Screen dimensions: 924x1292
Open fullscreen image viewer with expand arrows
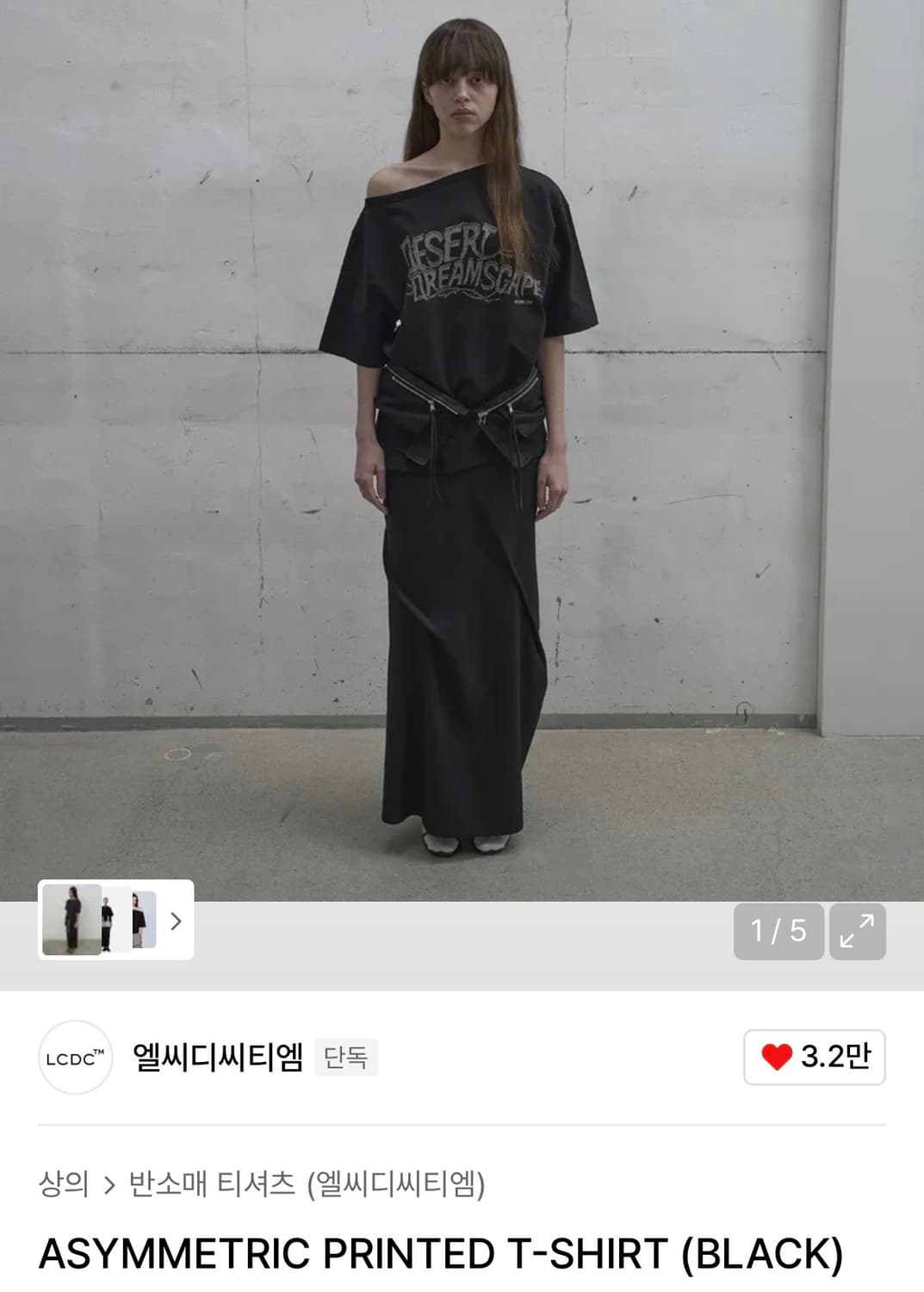[856, 932]
